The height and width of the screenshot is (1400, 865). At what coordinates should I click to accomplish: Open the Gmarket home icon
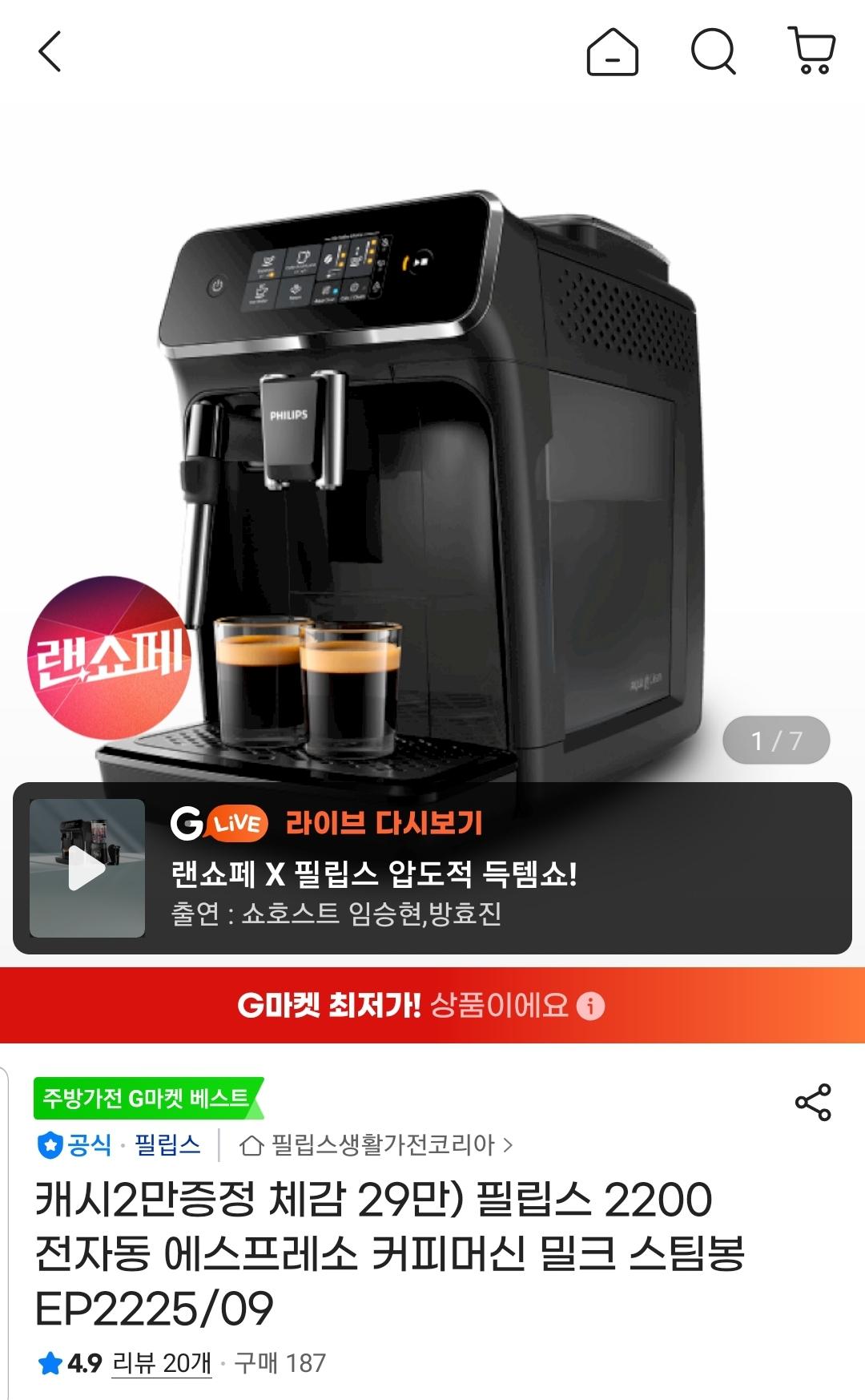[613, 52]
